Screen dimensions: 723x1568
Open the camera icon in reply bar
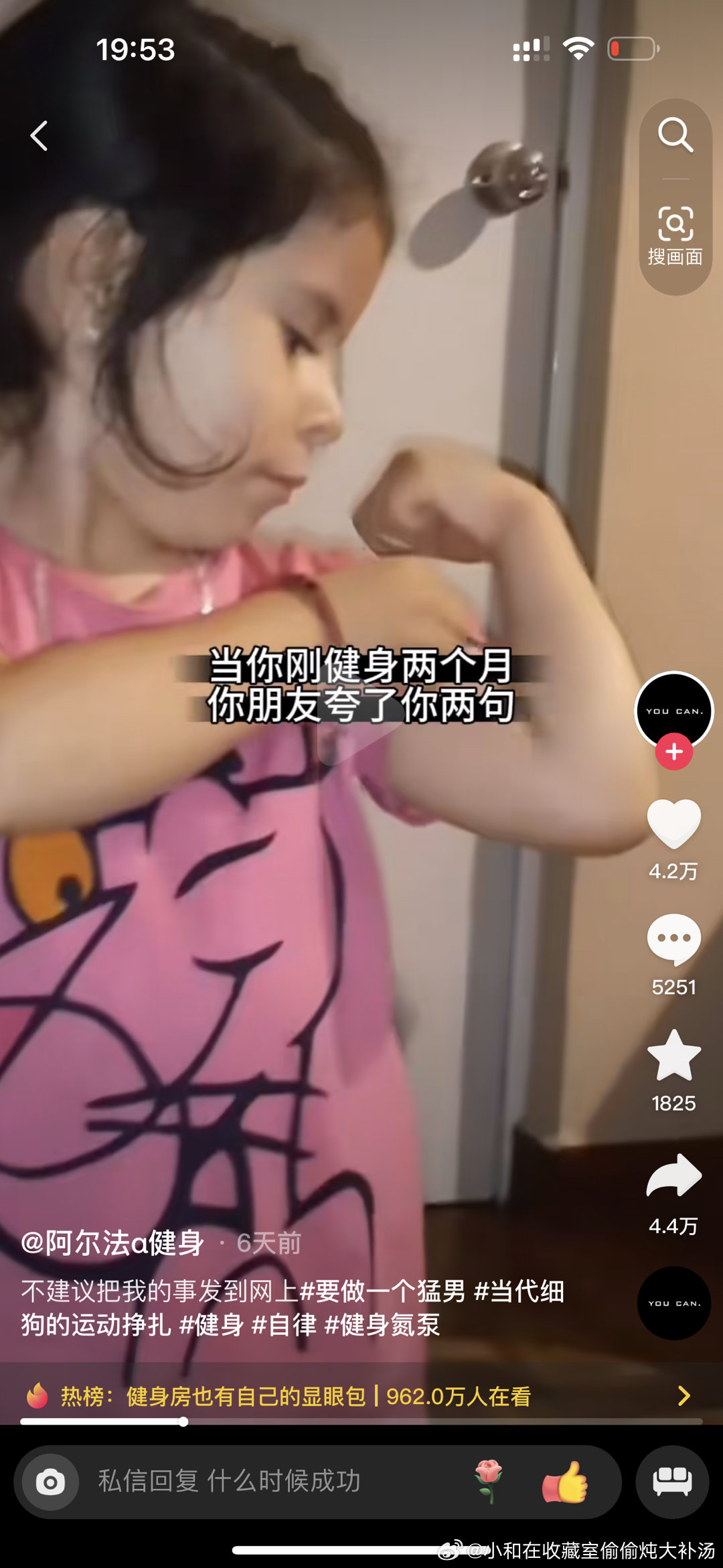50,1482
